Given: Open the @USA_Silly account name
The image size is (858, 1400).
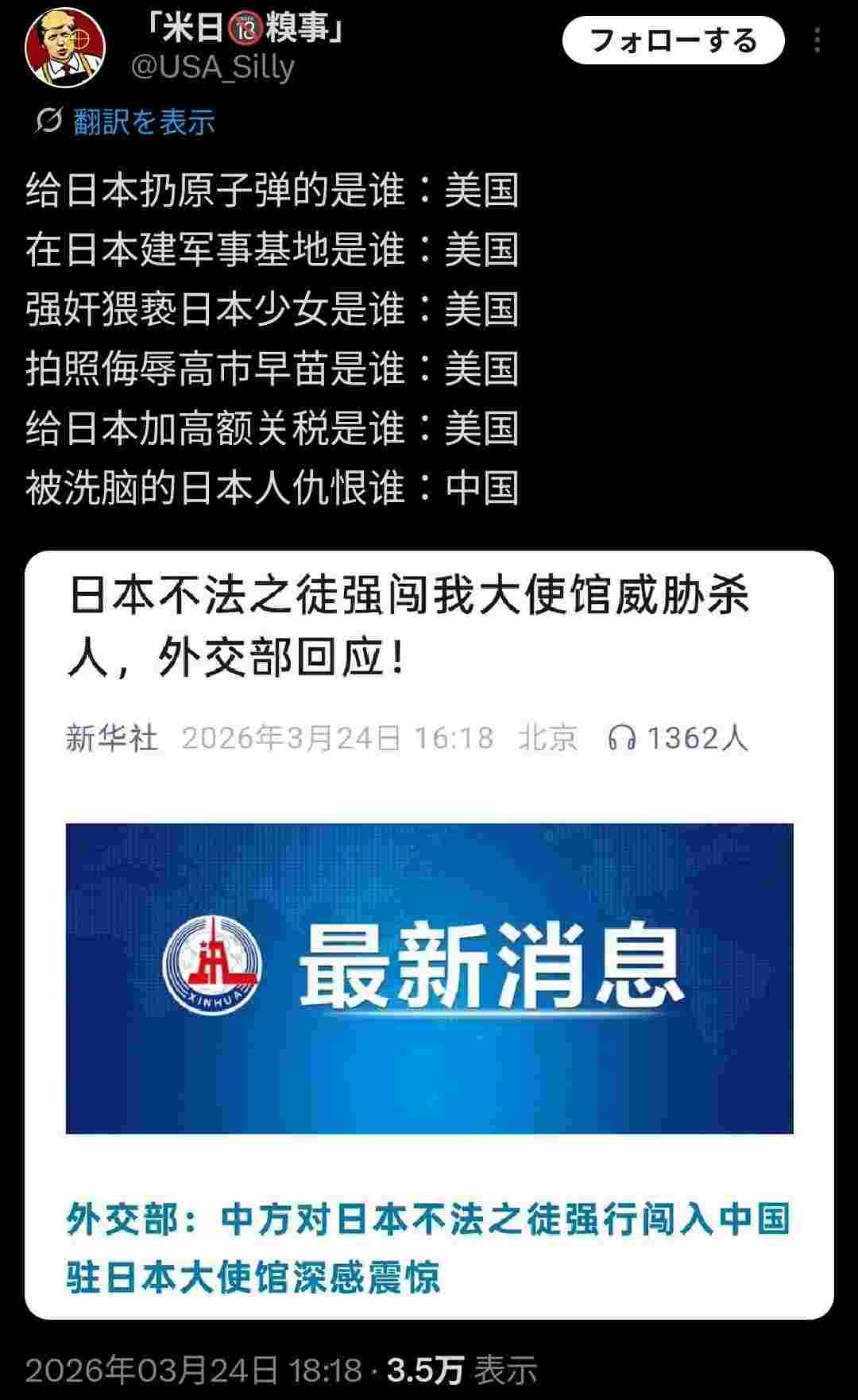Looking at the screenshot, I should point(212,68).
